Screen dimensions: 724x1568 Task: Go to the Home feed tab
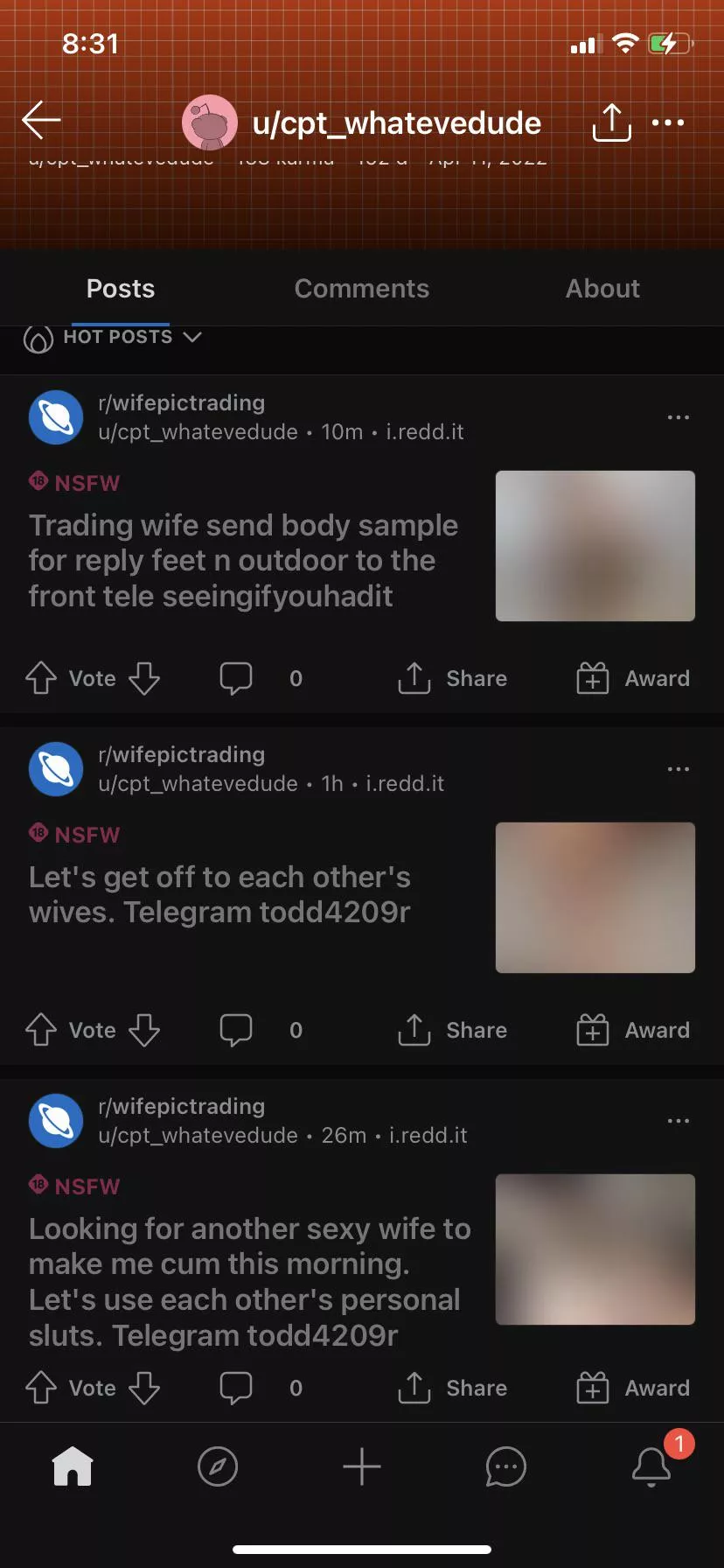73,1466
